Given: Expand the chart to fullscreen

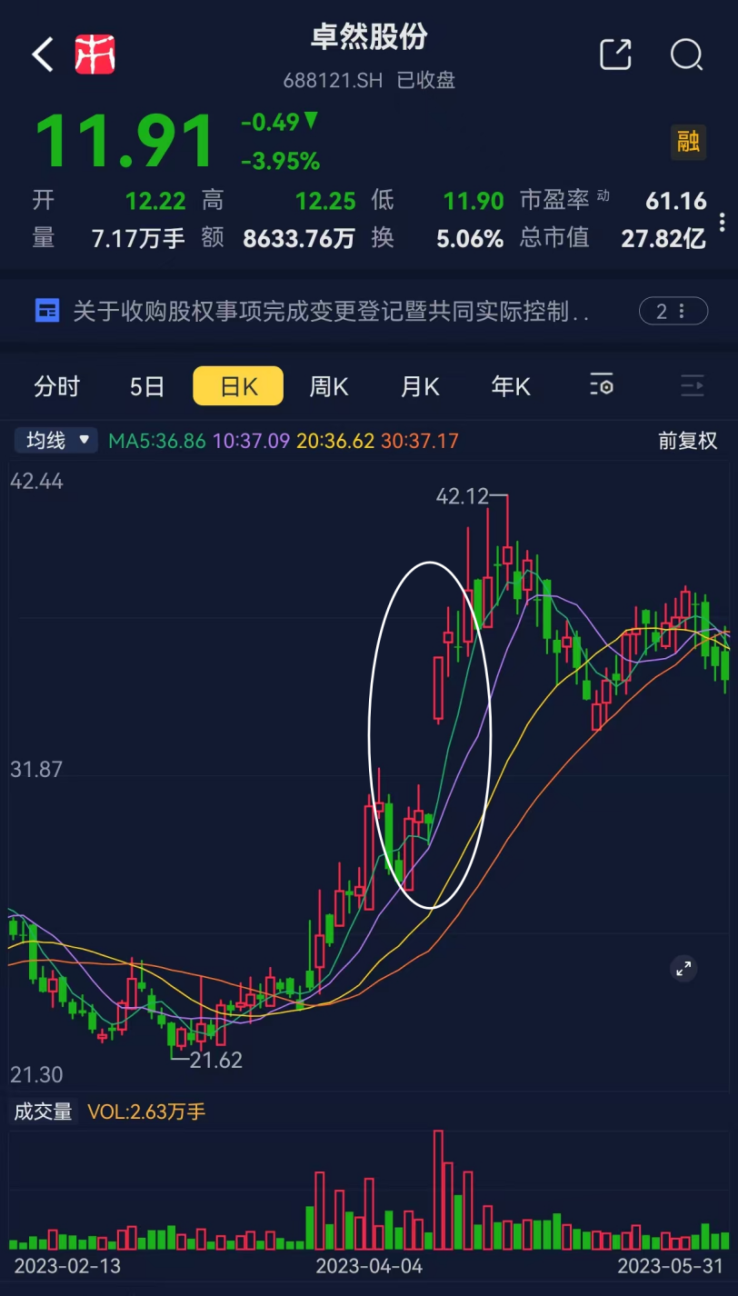Looking at the screenshot, I should (x=684, y=967).
